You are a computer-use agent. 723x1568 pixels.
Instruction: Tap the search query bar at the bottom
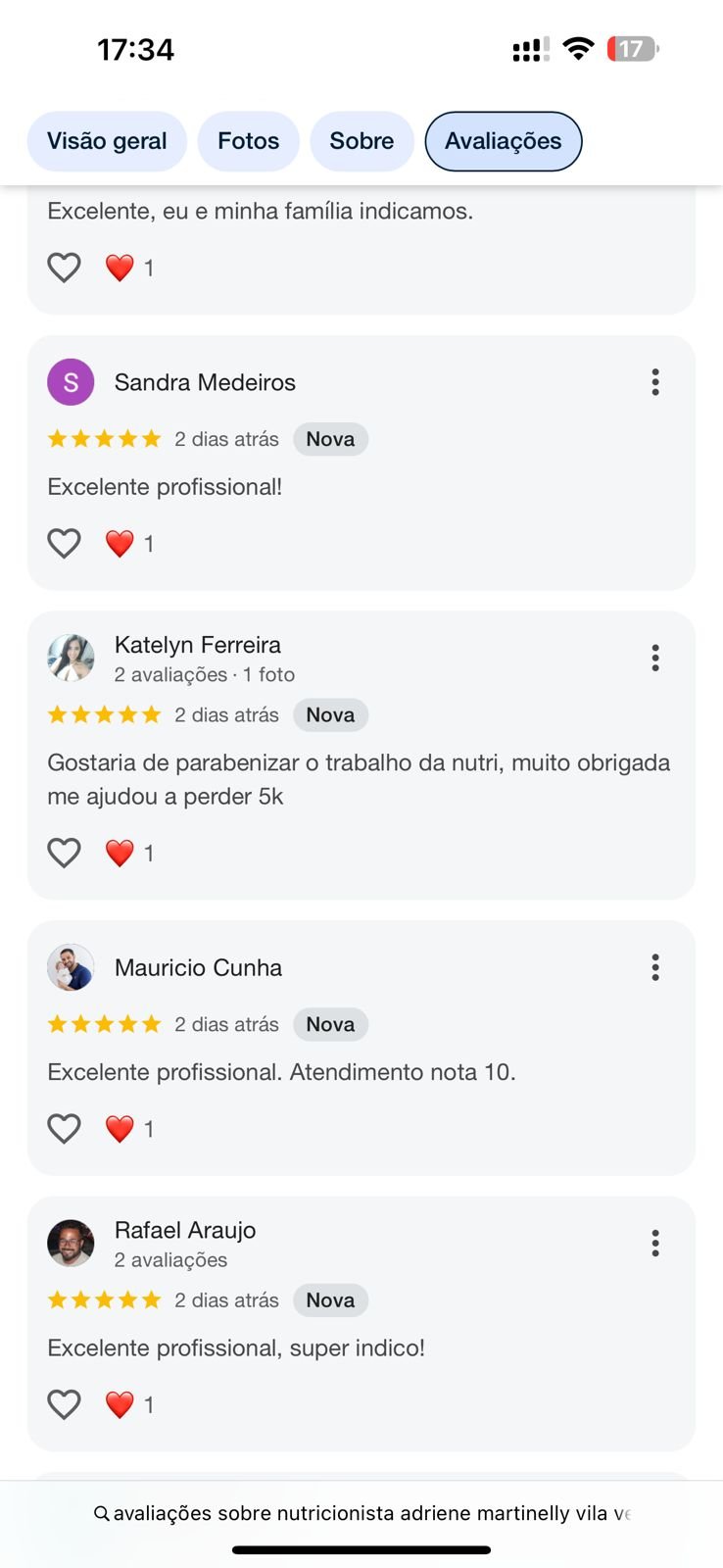tap(361, 1513)
